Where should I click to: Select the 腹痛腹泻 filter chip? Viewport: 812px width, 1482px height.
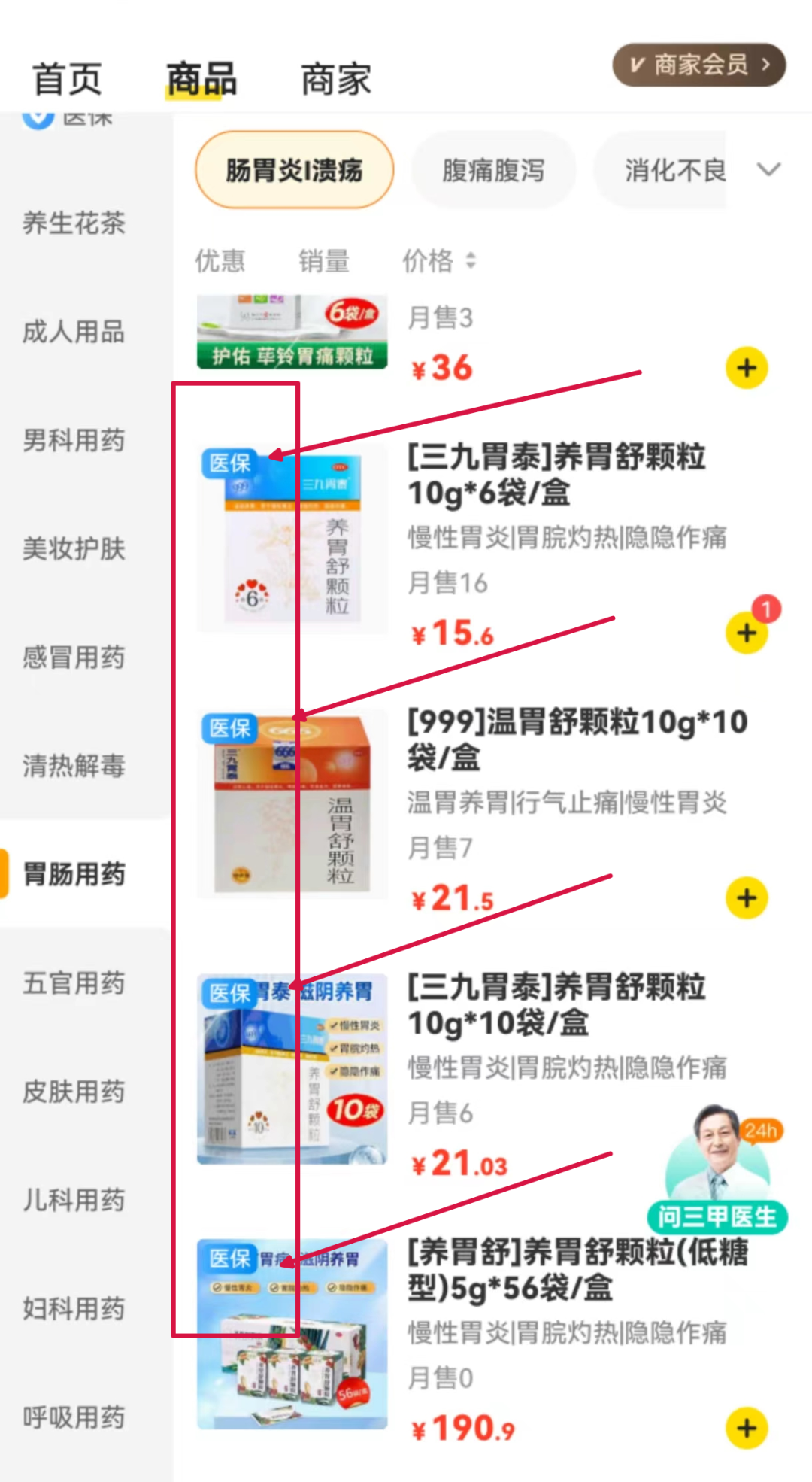[x=493, y=170]
